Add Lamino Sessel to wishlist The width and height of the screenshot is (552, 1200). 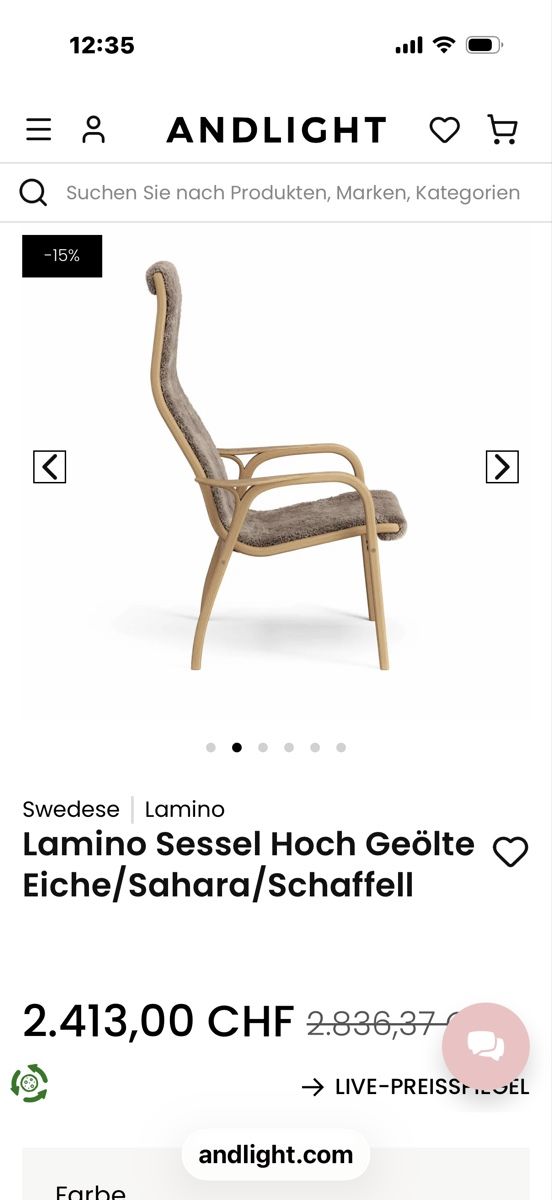click(510, 852)
